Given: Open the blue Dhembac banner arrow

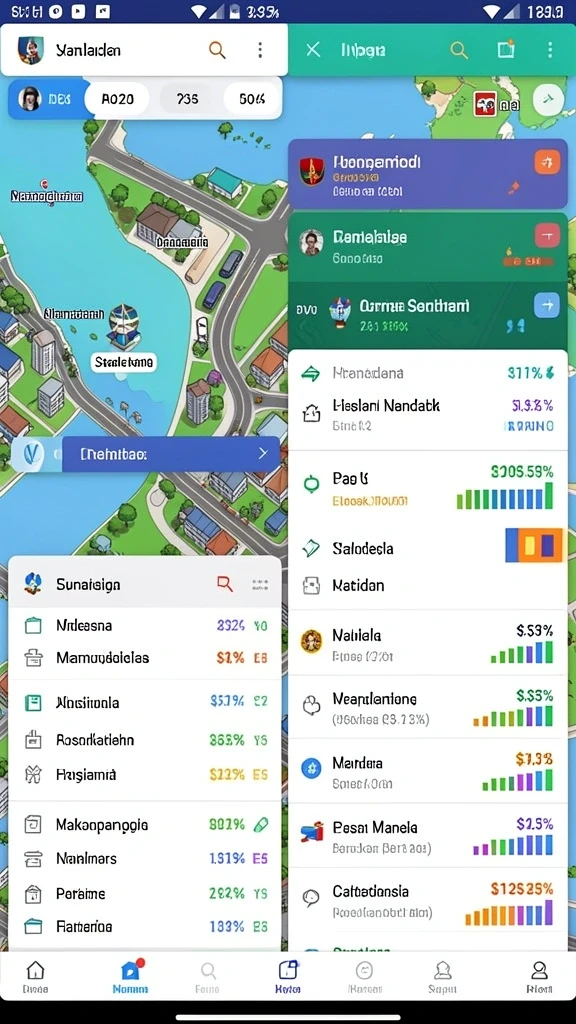Looking at the screenshot, I should [x=263, y=453].
